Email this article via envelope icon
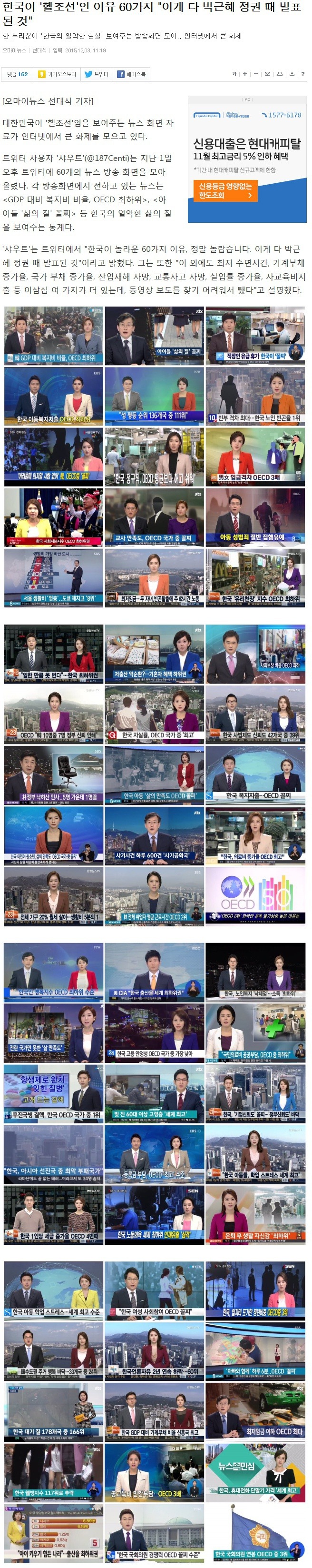Viewport: 312px width, 1568px height. [267, 74]
